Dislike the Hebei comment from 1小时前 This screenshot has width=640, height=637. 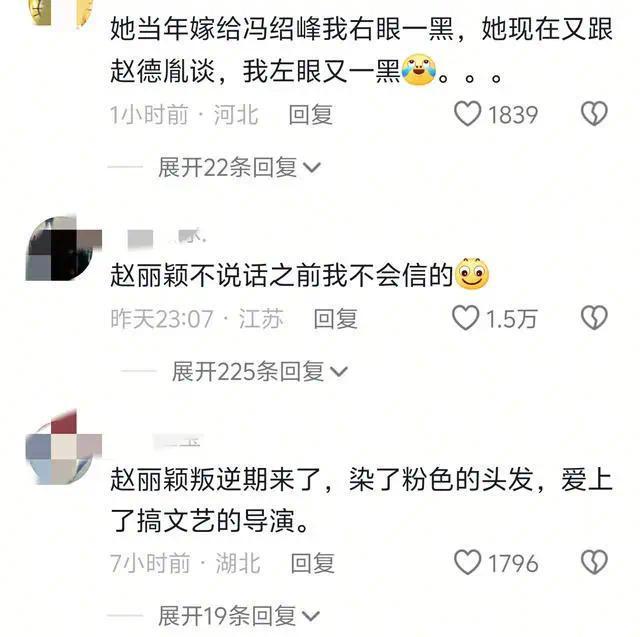click(x=594, y=114)
